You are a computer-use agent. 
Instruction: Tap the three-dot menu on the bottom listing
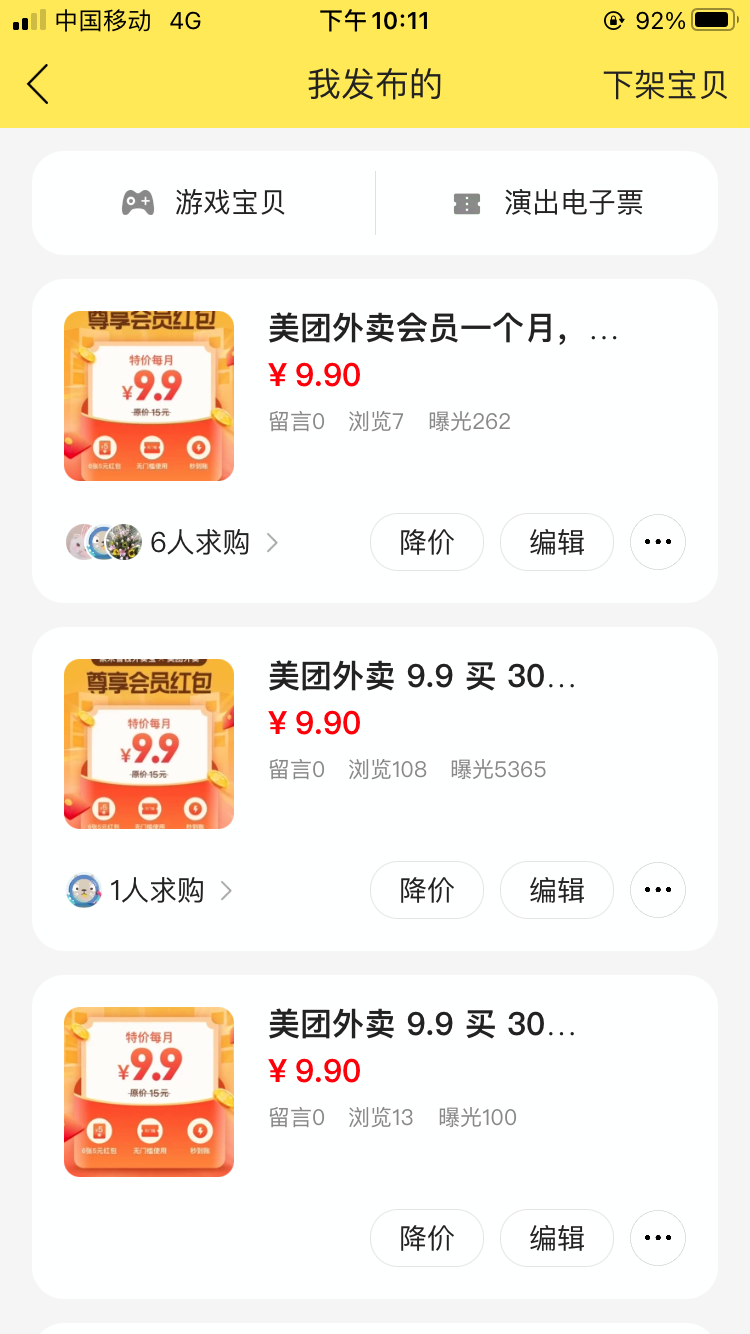click(x=657, y=1238)
